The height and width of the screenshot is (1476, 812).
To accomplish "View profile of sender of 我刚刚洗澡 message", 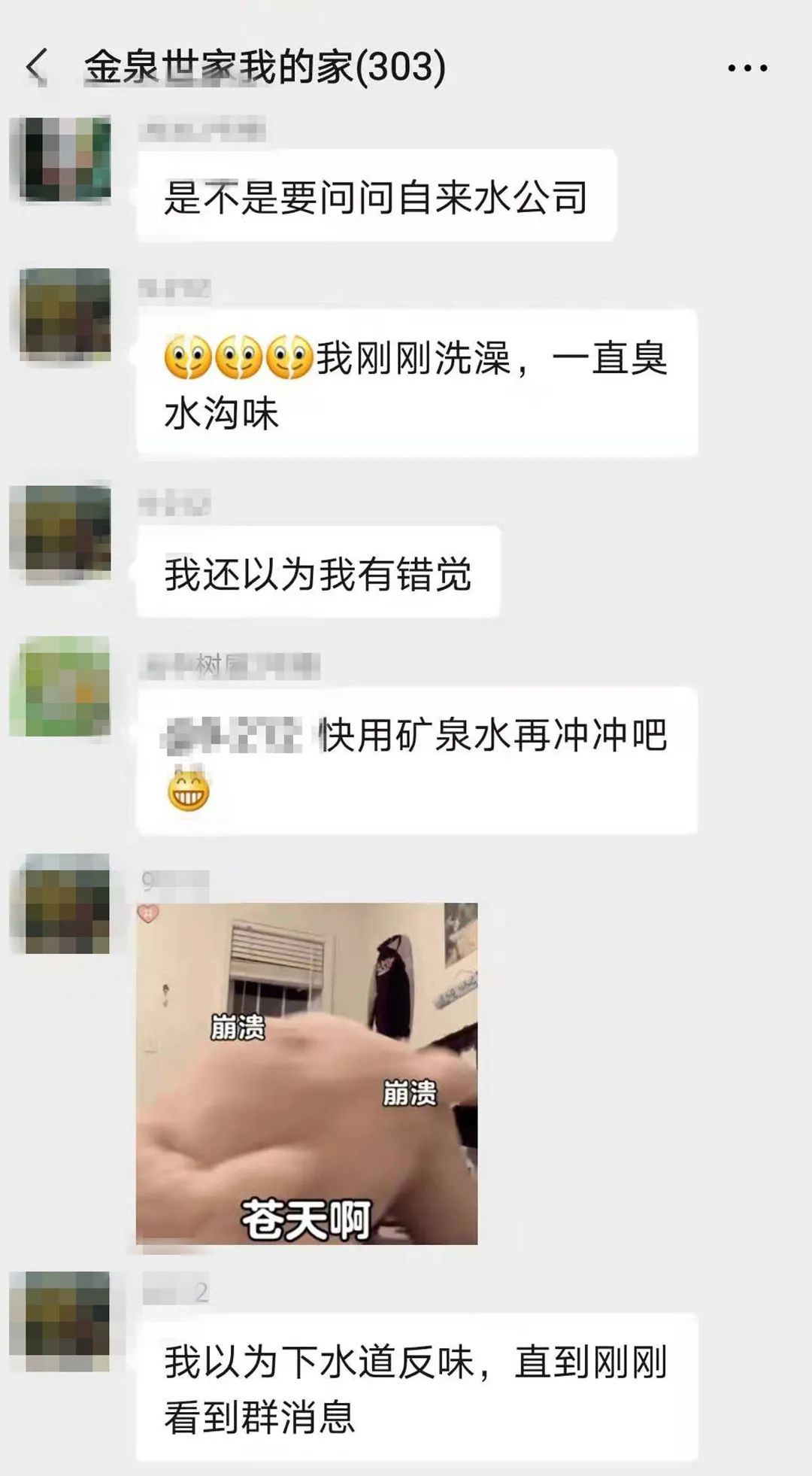I will [x=65, y=314].
